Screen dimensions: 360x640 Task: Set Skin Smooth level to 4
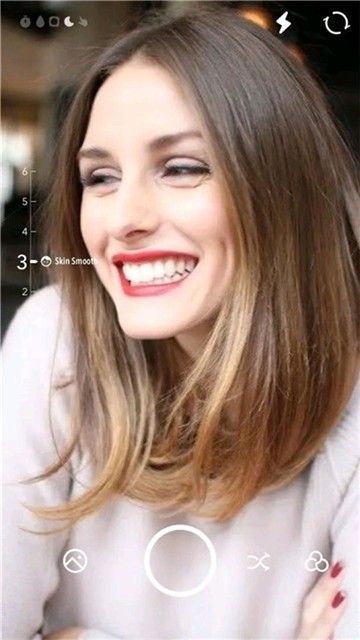tap(25, 231)
